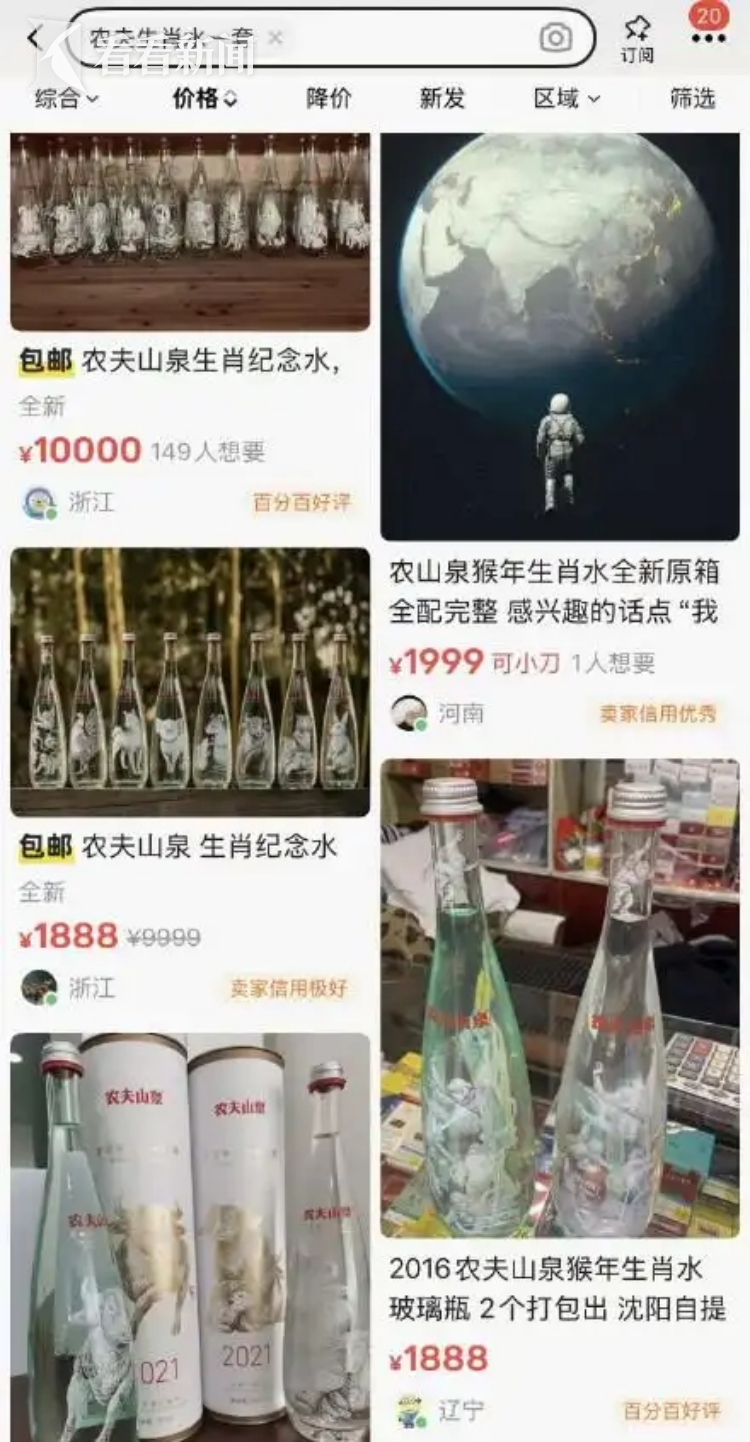The image size is (750, 1442).
Task: Open the three-dot overflow menu
Action: coord(708,38)
